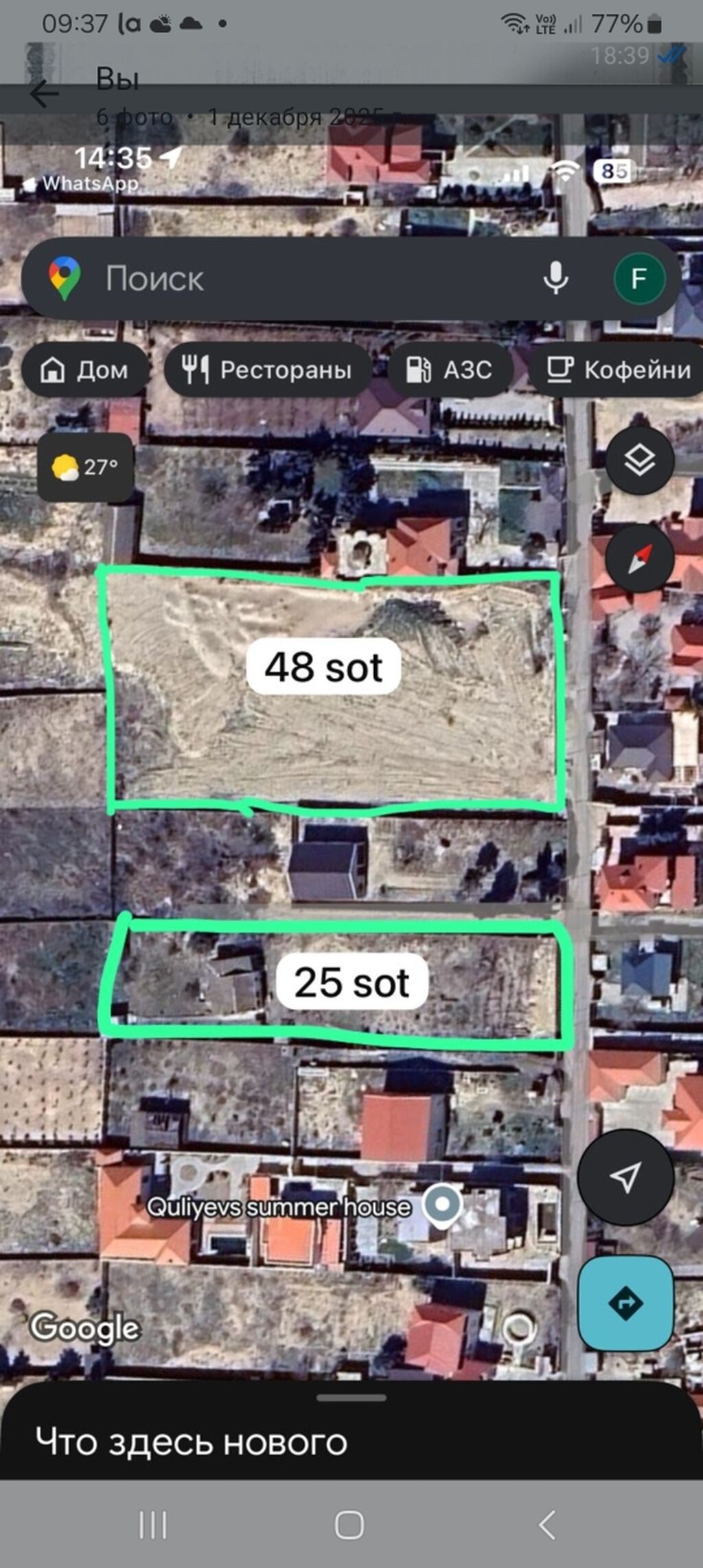The width and height of the screenshot is (703, 1568).
Task: Go to the phone's home screen
Action: [349, 1525]
